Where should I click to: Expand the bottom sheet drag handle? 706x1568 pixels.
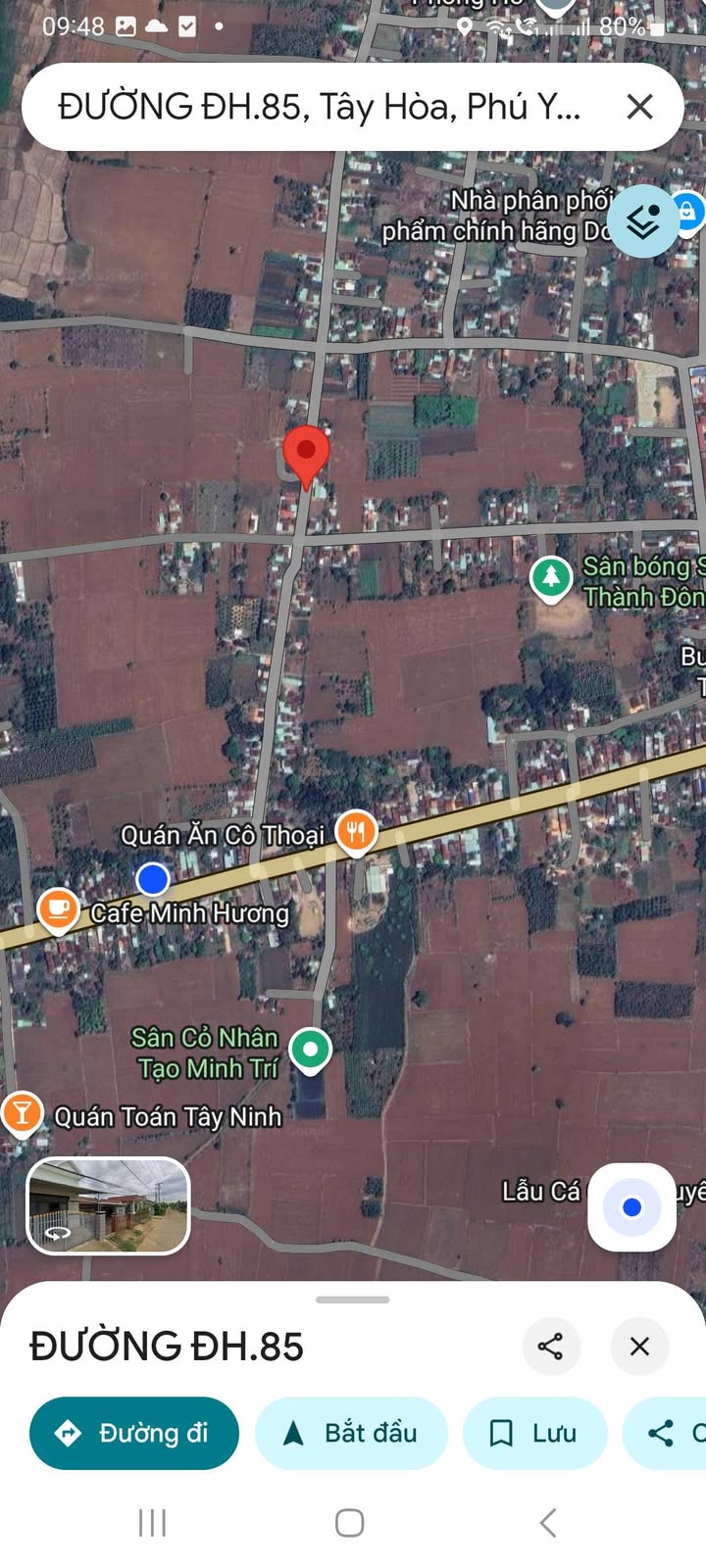pyautogui.click(x=353, y=1299)
